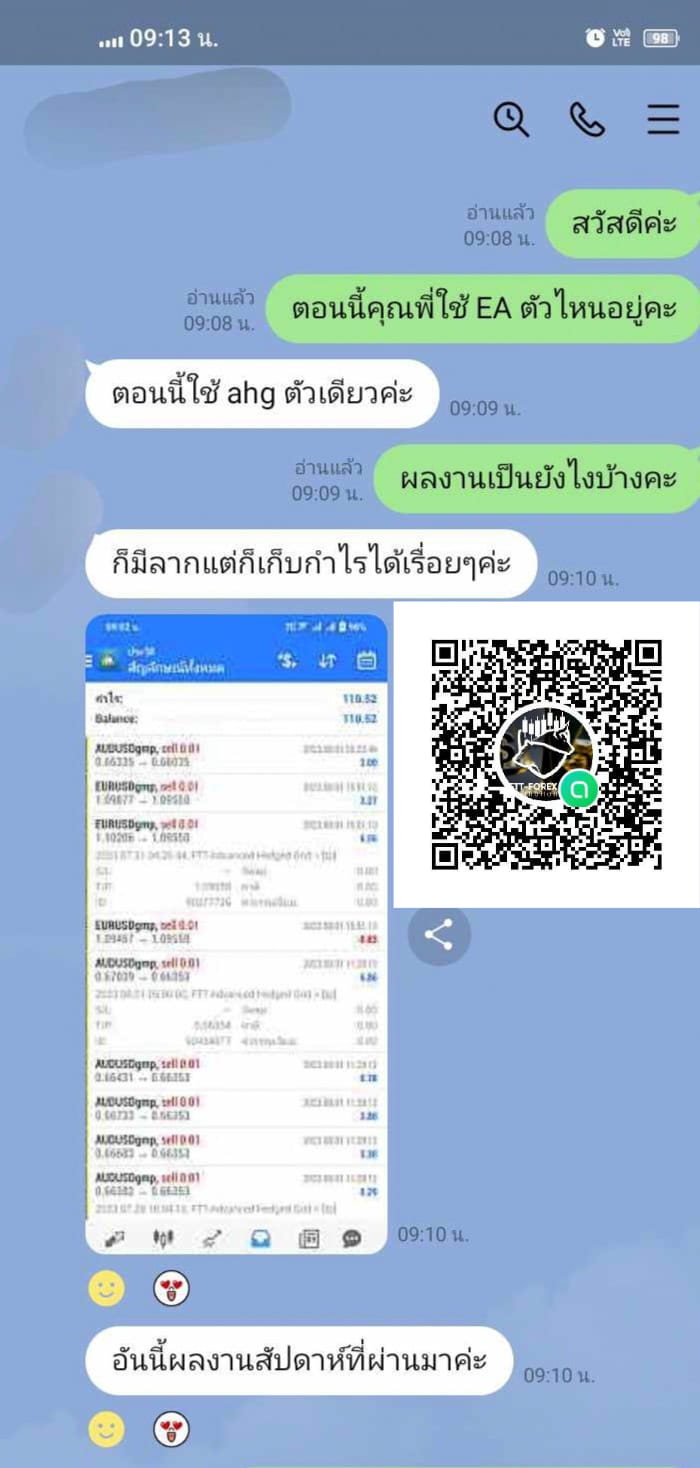Screen dimensions: 700x1468
Task: Tap heart-eyes reaction under the trade image
Action: point(171,1289)
